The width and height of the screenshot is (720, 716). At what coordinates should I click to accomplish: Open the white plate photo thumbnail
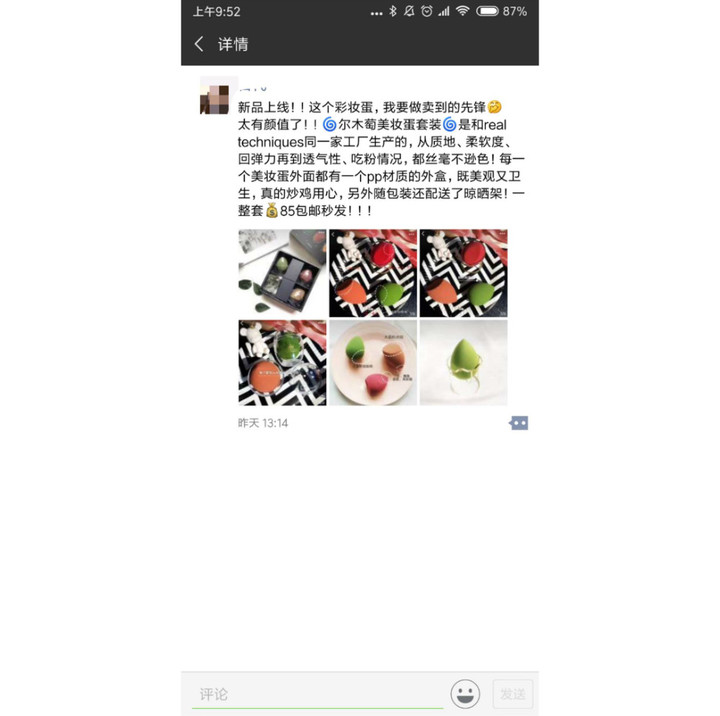tap(373, 362)
